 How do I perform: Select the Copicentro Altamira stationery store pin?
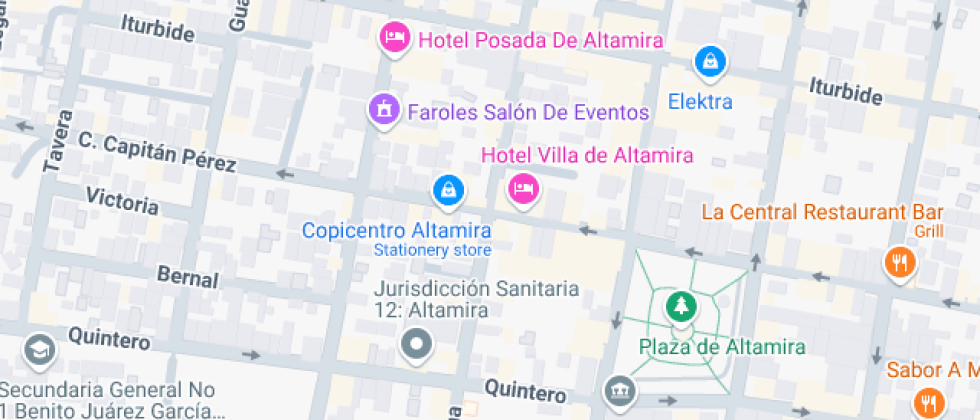point(448,189)
